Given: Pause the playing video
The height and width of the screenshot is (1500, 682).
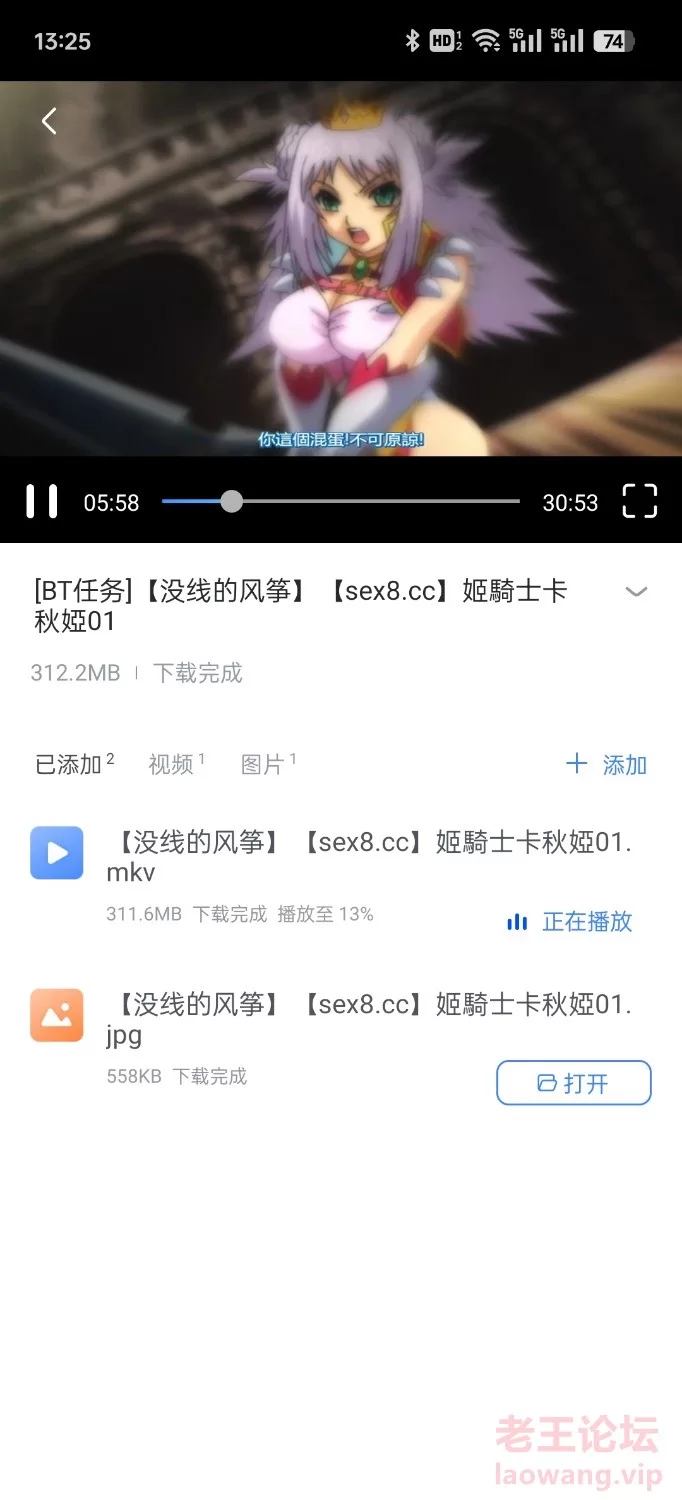Looking at the screenshot, I should point(41,501).
